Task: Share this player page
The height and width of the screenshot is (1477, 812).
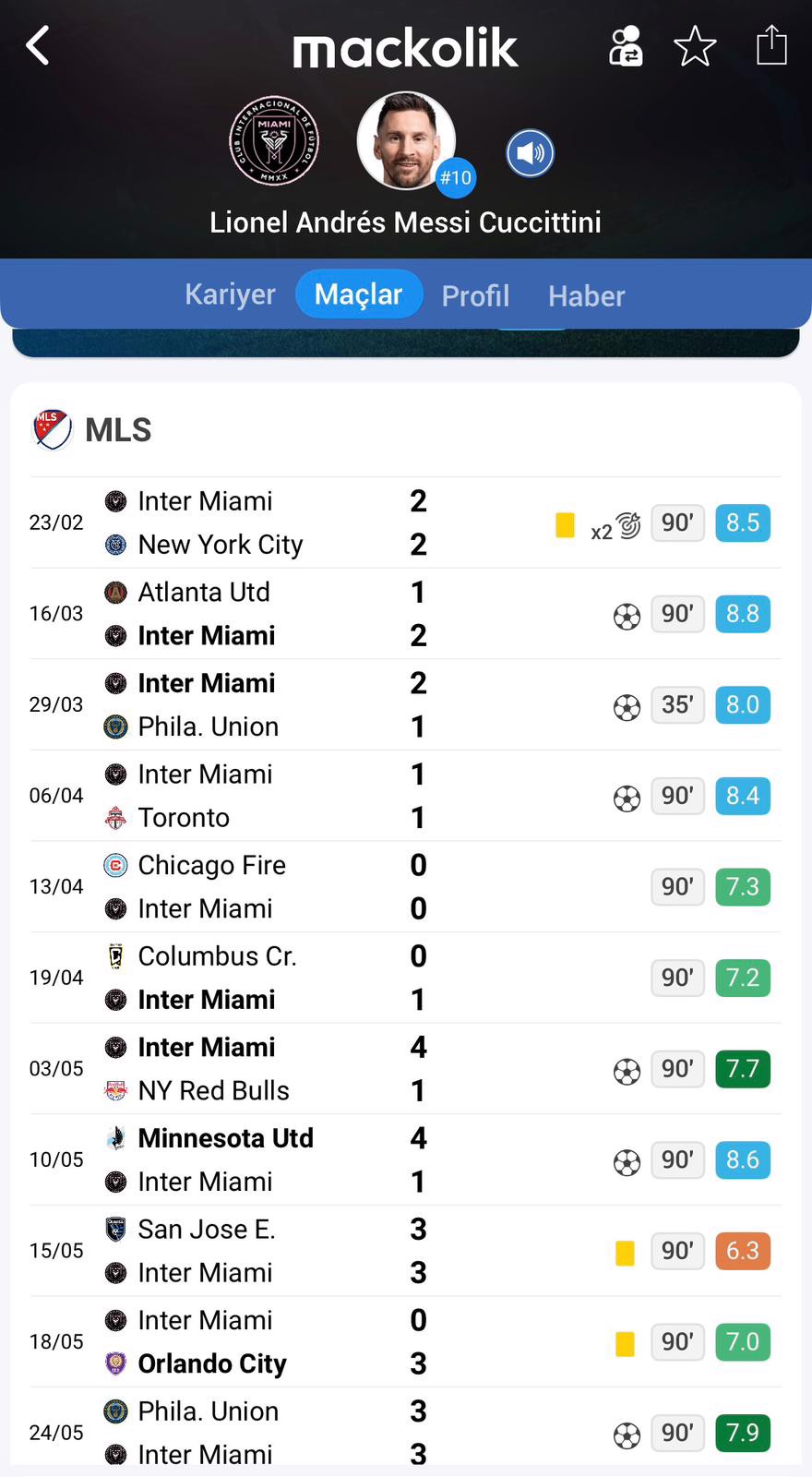Action: 771,45
